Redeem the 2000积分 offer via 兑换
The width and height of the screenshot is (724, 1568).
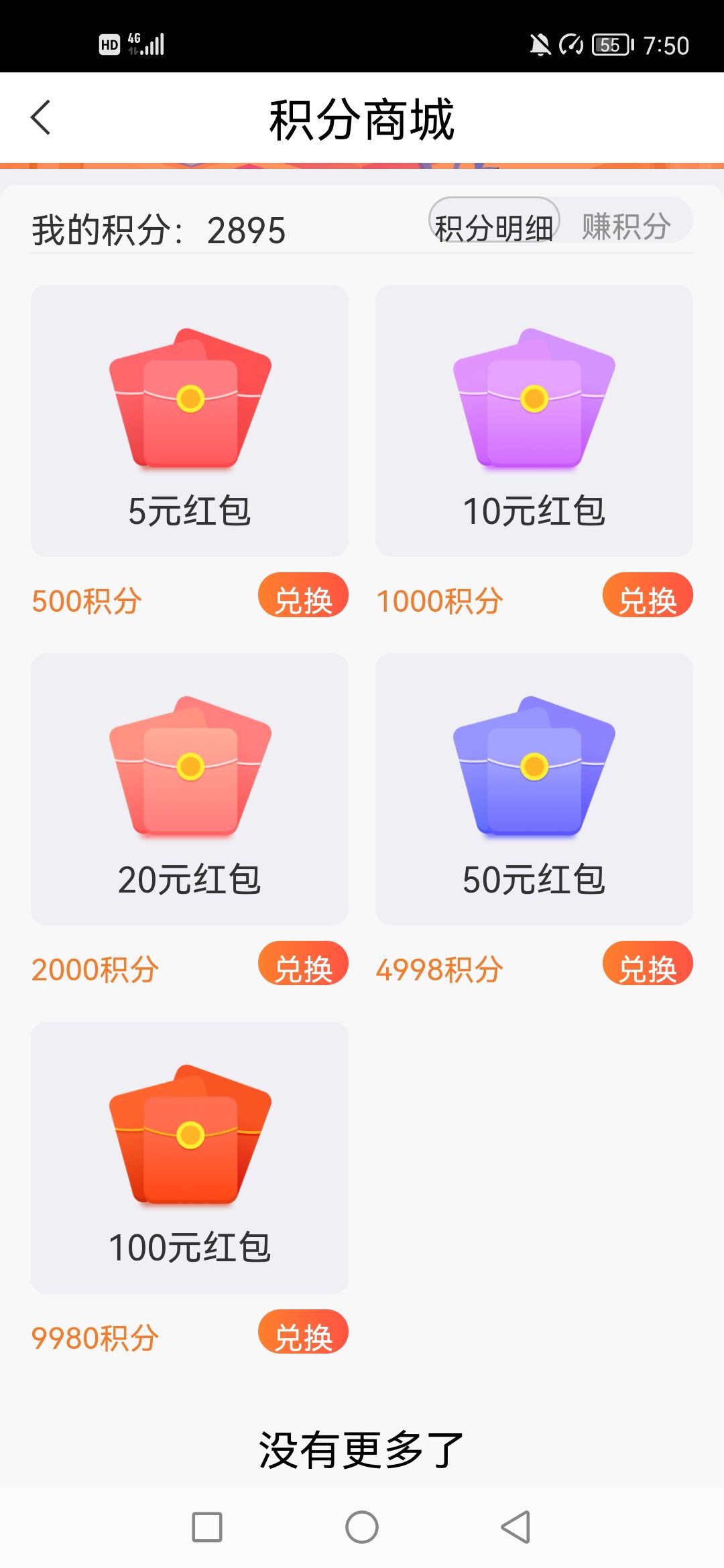click(303, 964)
